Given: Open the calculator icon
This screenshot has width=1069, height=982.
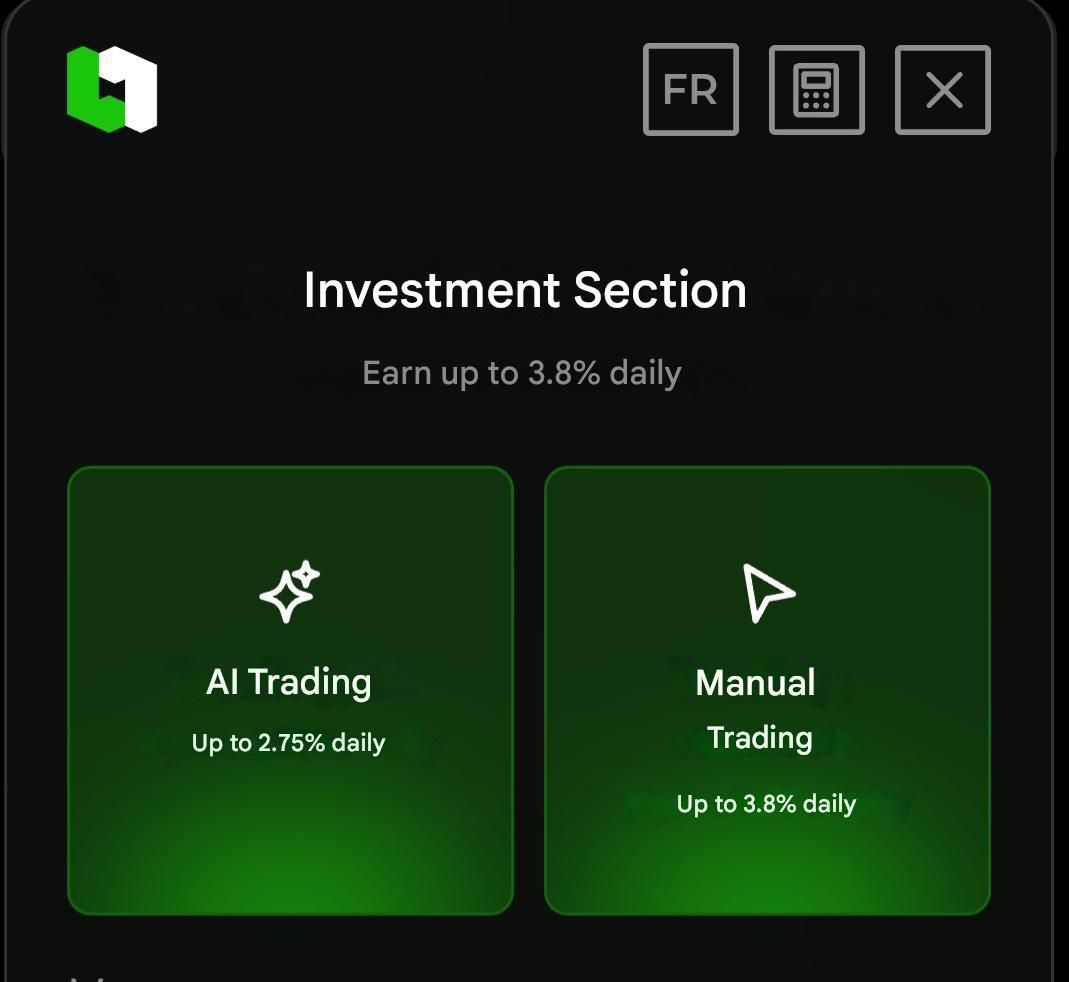Looking at the screenshot, I should pyautogui.click(x=816, y=90).
